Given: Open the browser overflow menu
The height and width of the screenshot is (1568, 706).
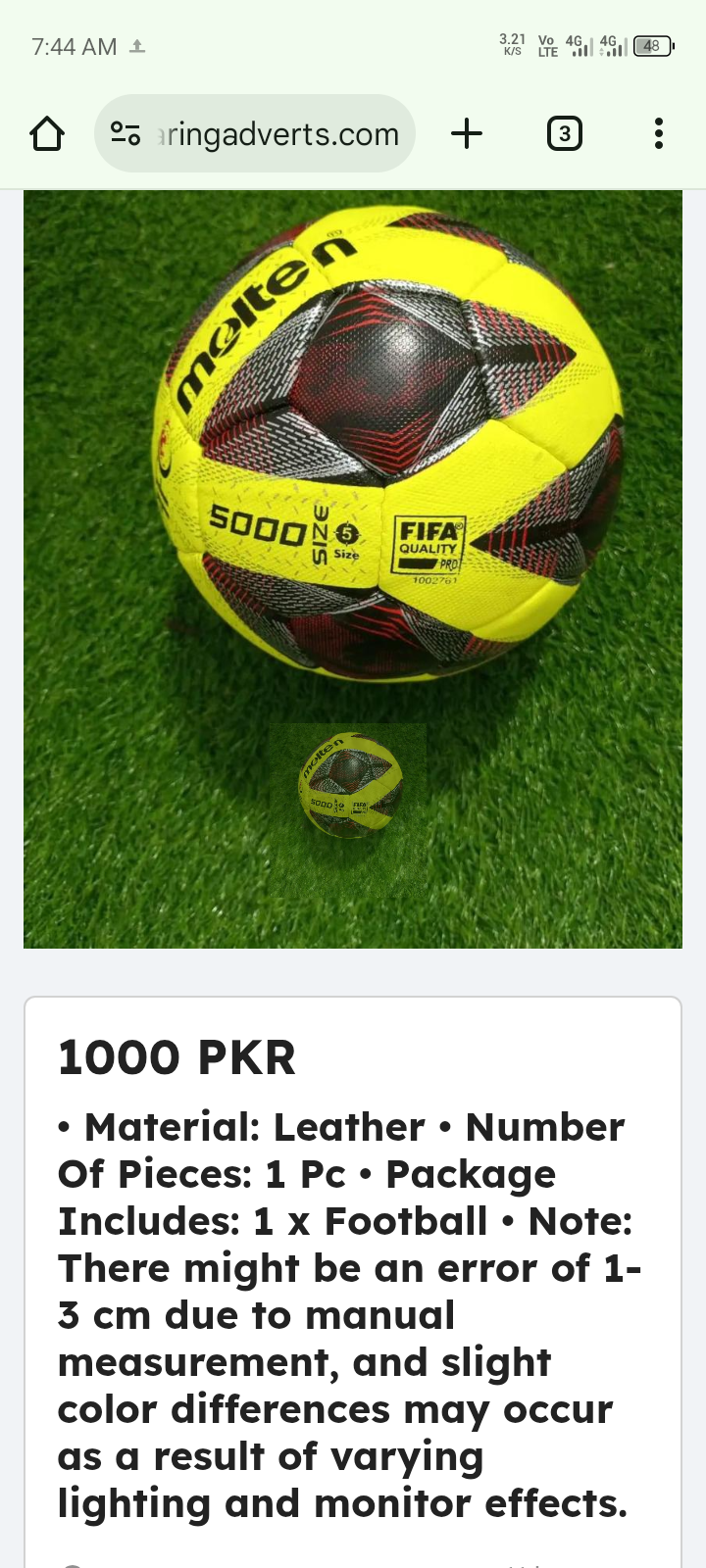Looking at the screenshot, I should [x=659, y=133].
